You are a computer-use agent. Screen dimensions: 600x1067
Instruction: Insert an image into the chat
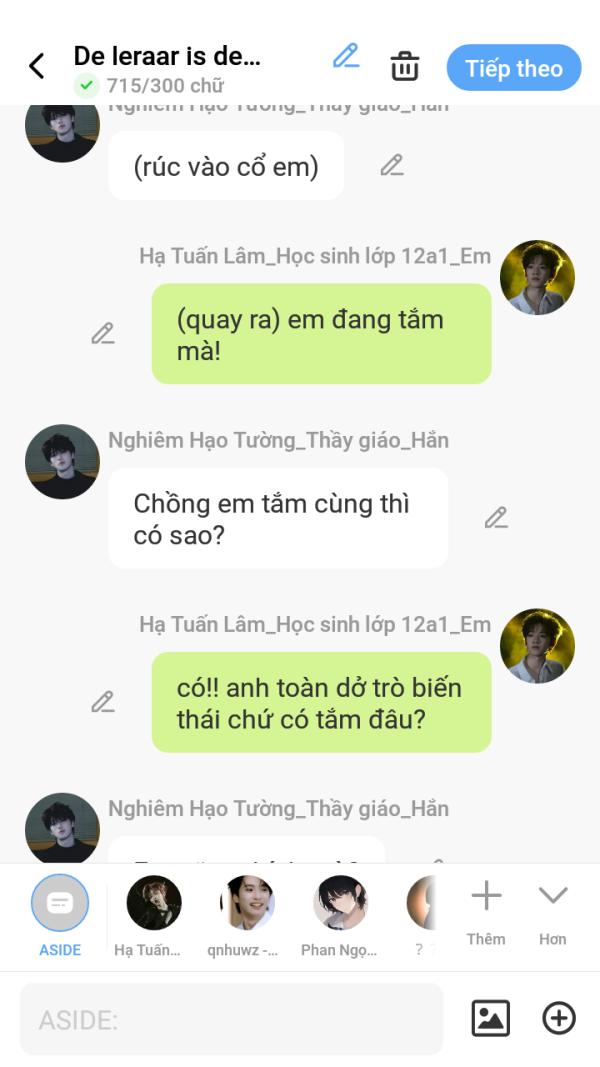click(x=490, y=1018)
